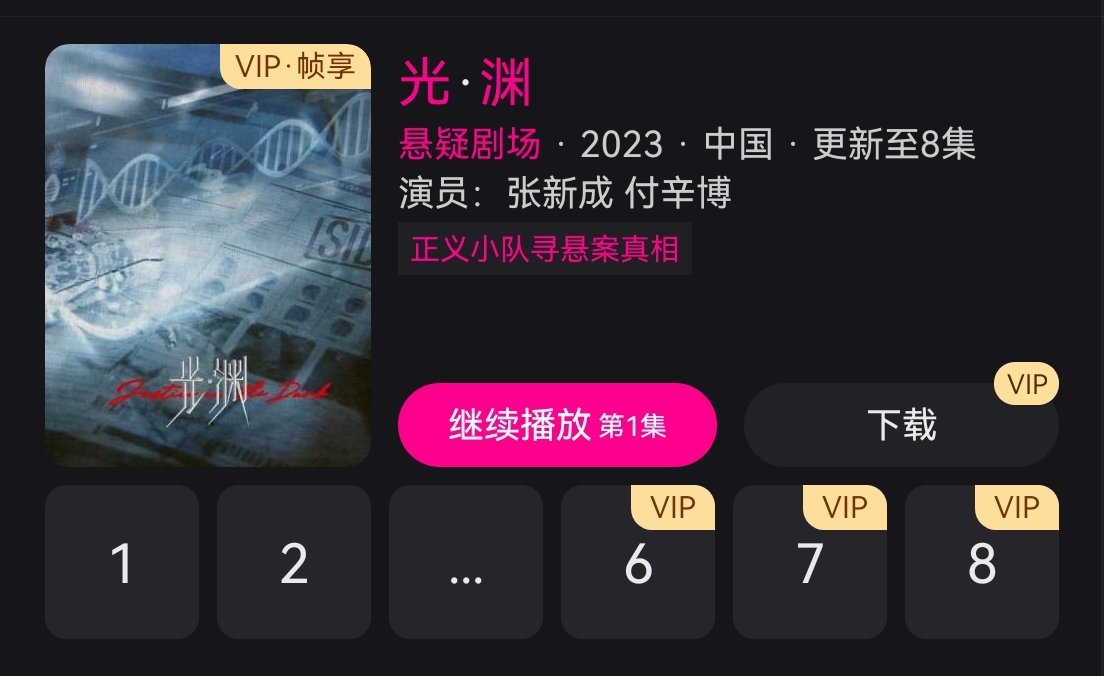Select episode 1
Viewport: 1104px width, 676px height.
[x=122, y=562]
